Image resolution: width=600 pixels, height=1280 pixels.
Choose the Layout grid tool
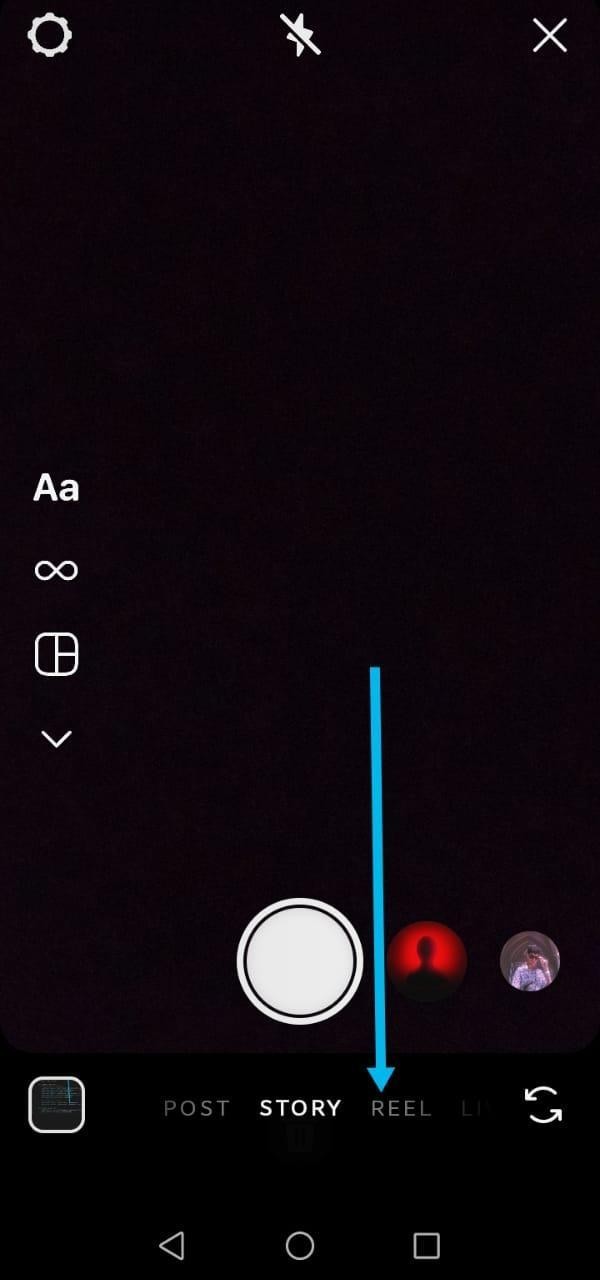pos(56,655)
